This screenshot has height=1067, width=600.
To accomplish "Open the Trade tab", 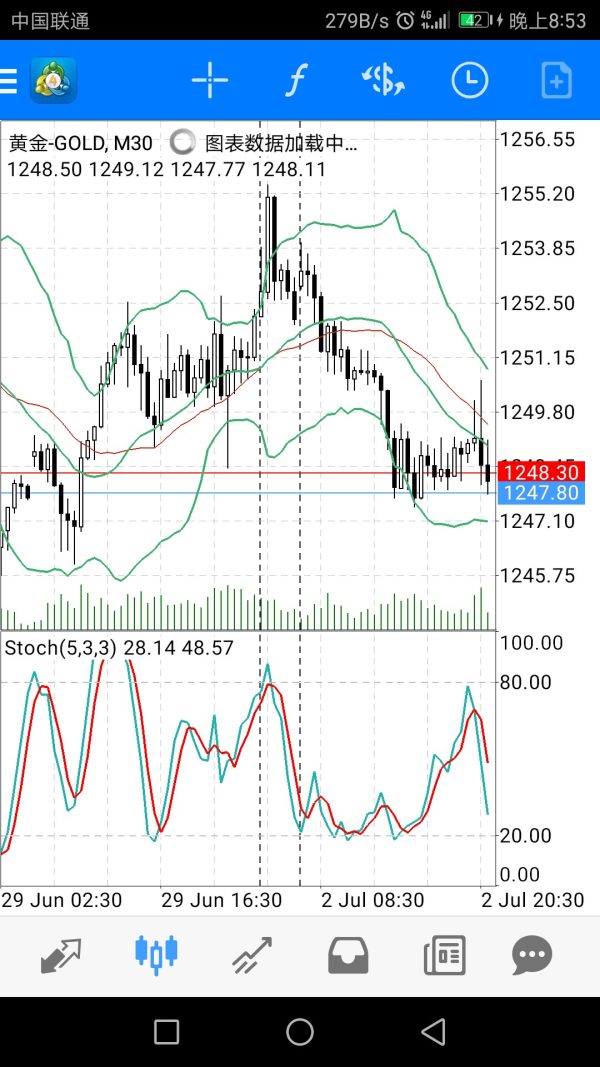I will [x=251, y=955].
